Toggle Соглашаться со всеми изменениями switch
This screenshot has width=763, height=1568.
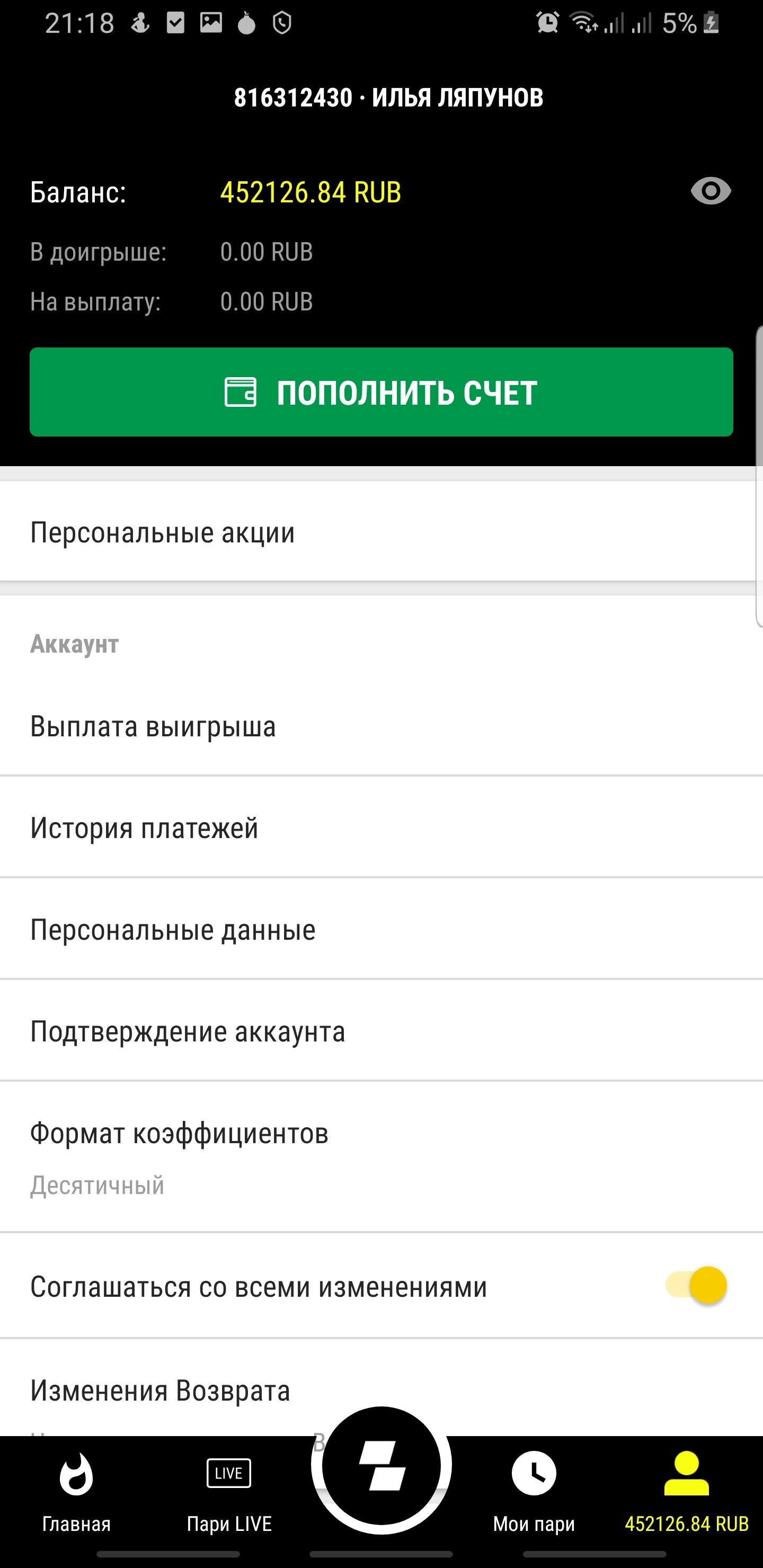tap(697, 1285)
